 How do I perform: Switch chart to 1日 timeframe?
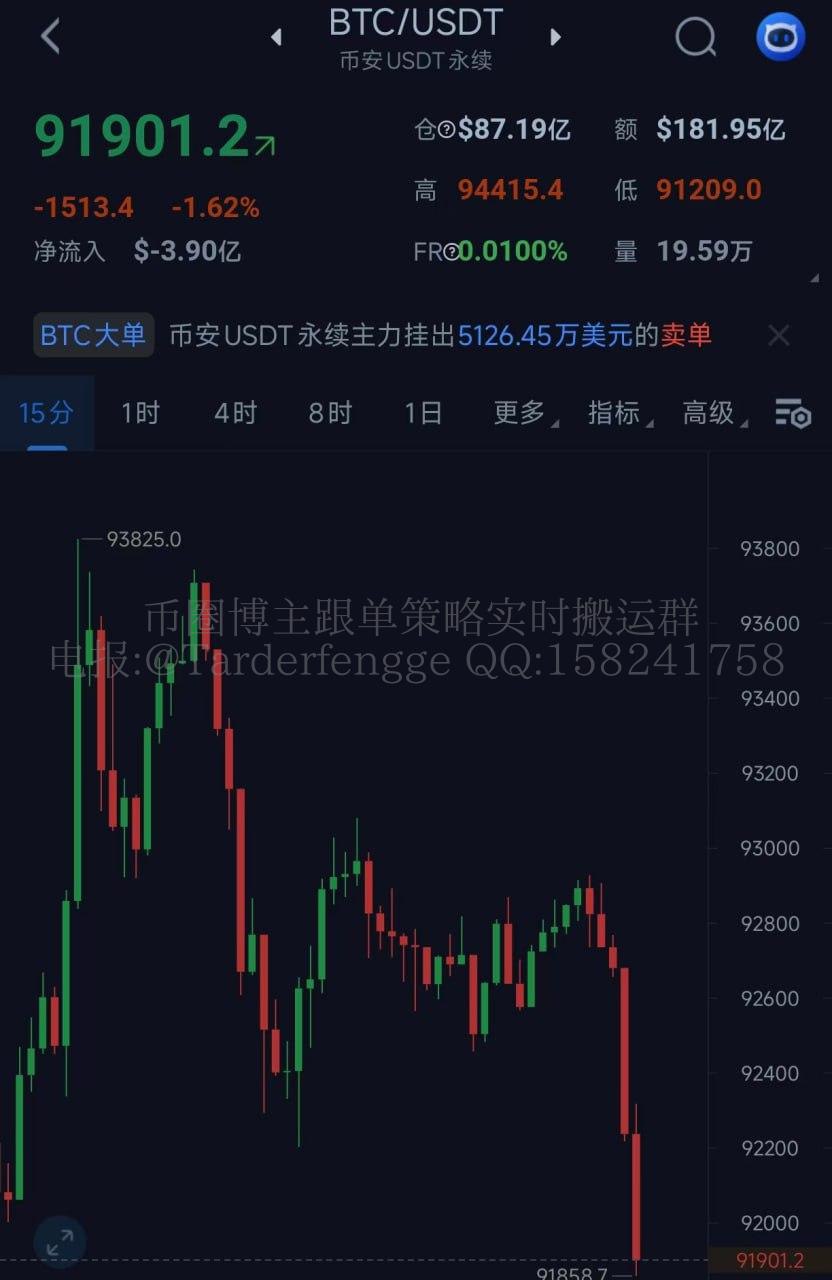(x=423, y=412)
